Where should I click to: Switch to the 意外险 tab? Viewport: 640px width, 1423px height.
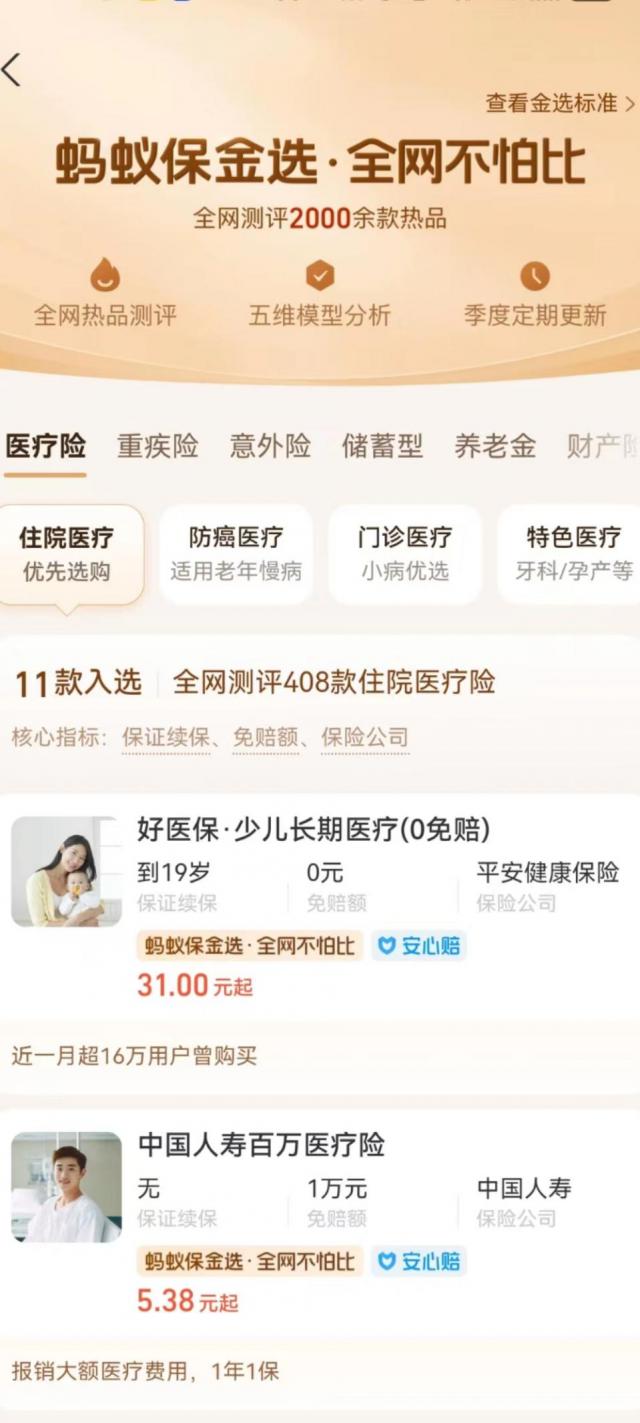pyautogui.click(x=270, y=446)
